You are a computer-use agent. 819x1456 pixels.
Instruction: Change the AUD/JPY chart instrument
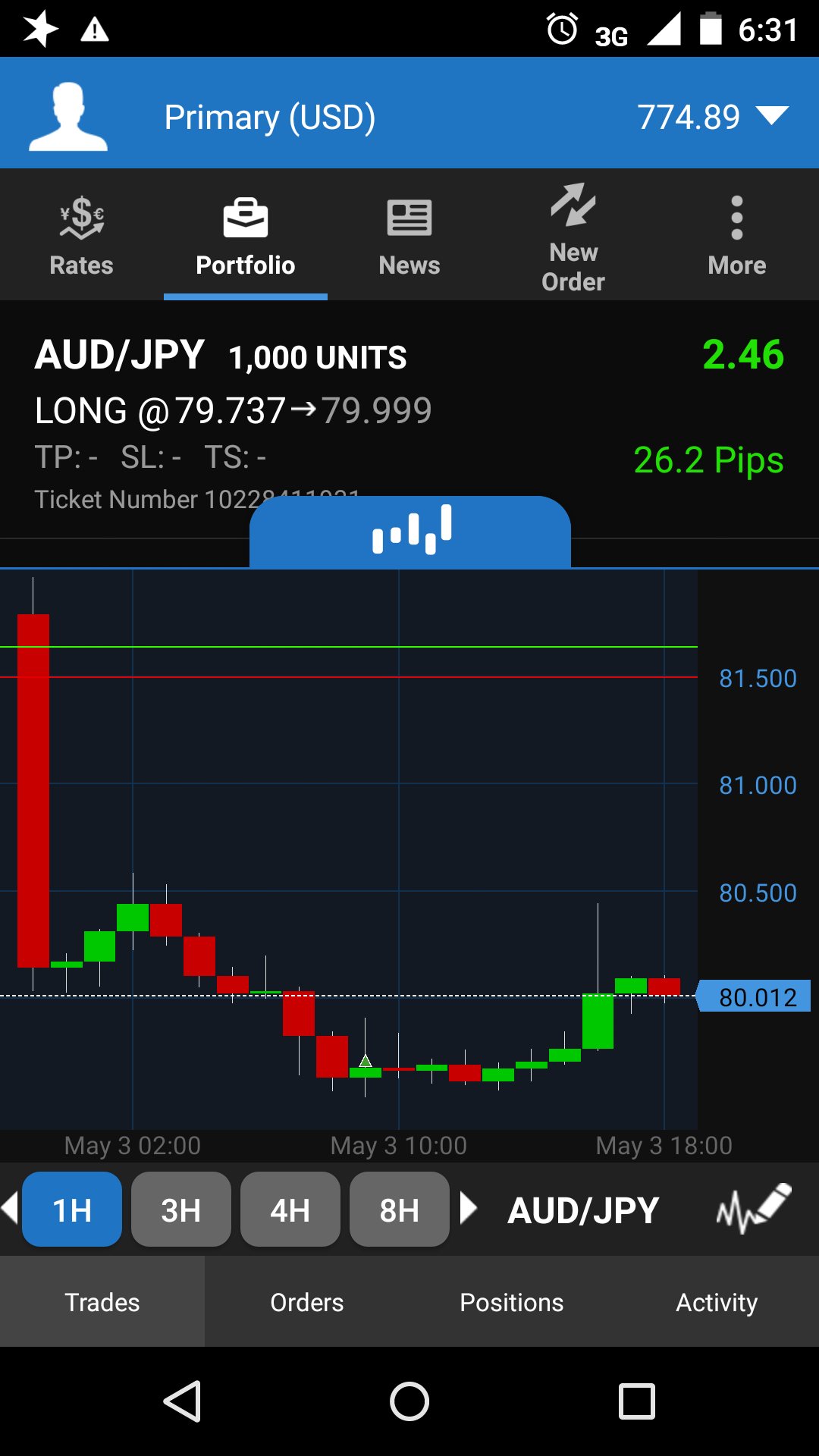point(583,1210)
